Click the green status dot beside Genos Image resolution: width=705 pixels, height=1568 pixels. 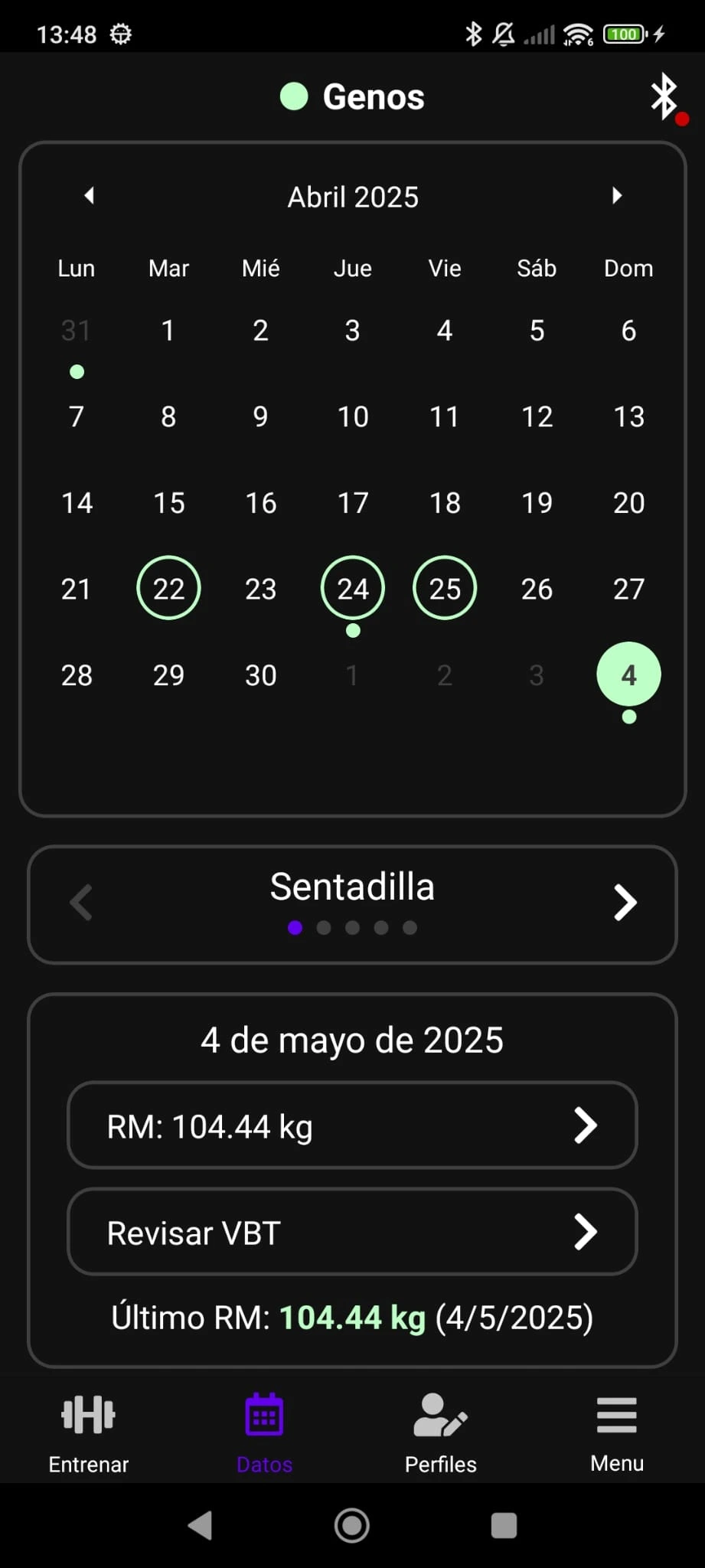[294, 96]
